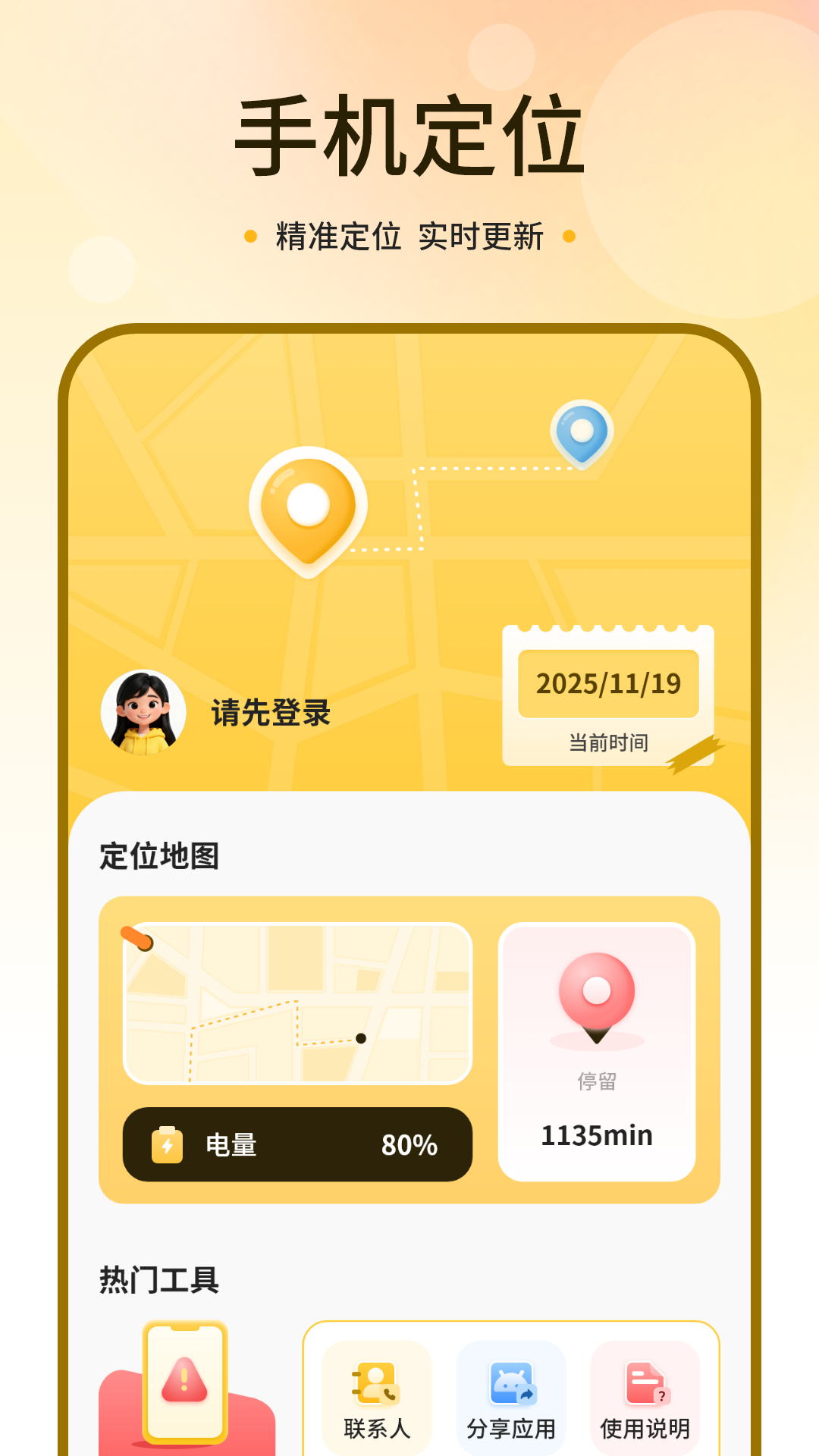Tap the battery icon in the power bar
This screenshot has height=1456, width=819.
point(168,1145)
